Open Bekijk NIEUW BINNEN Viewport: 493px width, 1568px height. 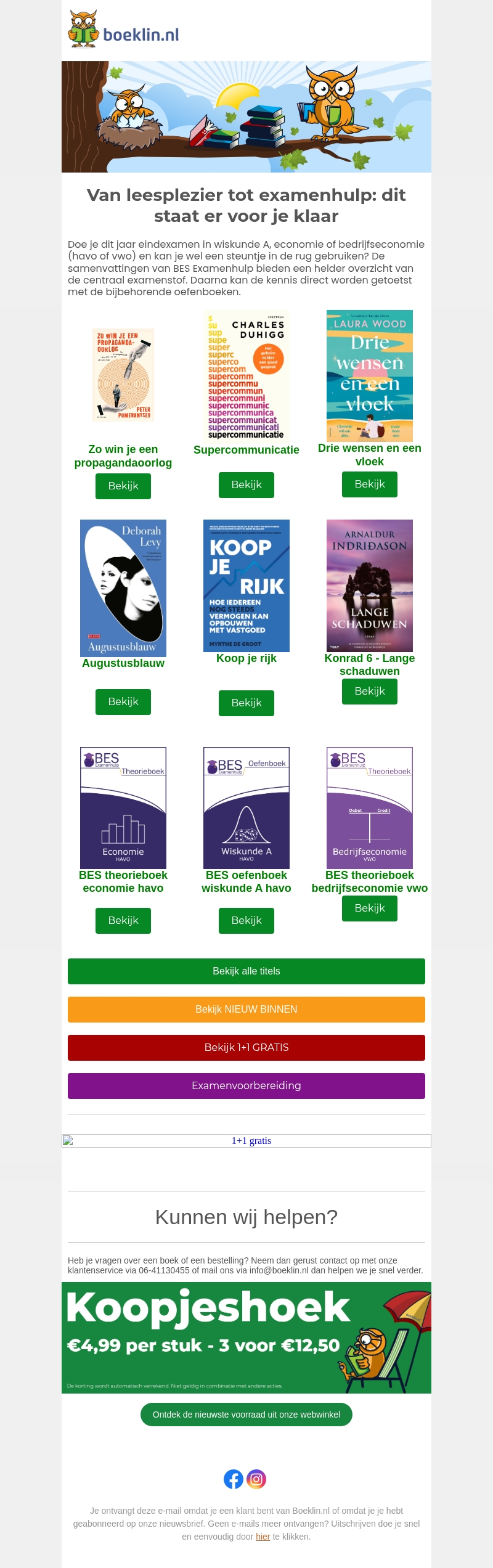pos(246,1010)
